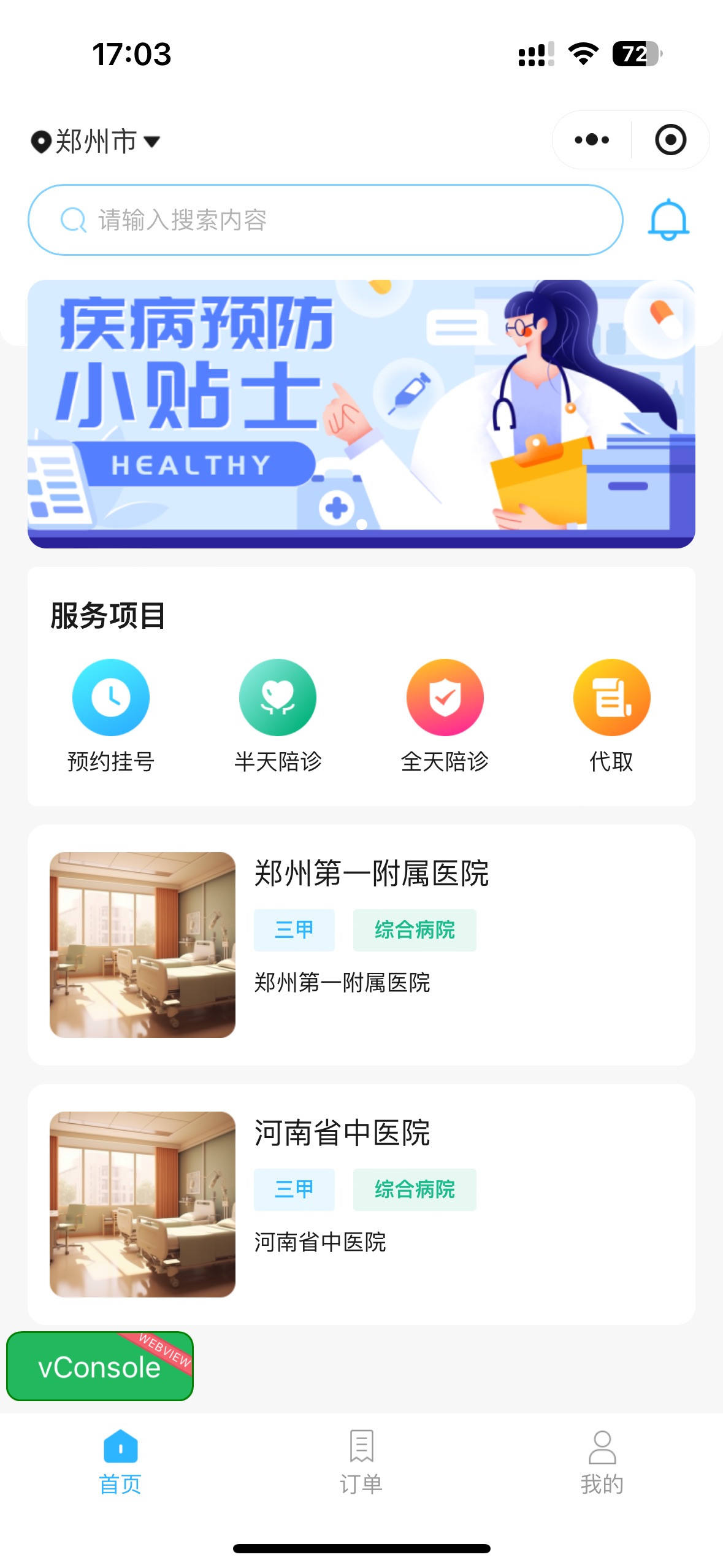Open the 疾病预防小贴士 banner
The height and width of the screenshot is (1568, 723).
pos(361,413)
